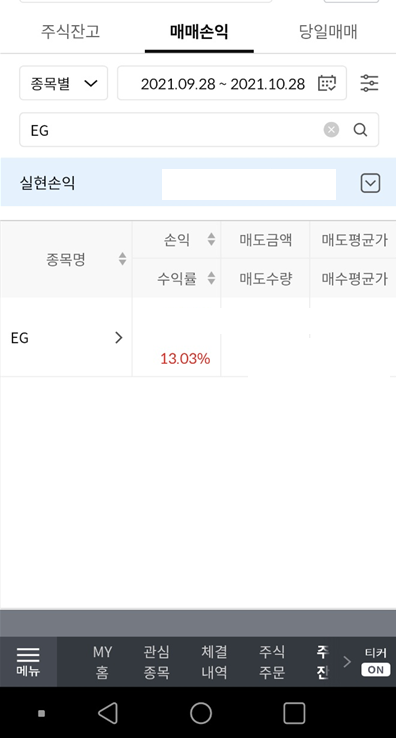Switch to the 주식잔고 tab
This screenshot has height=738, width=396.
pyautogui.click(x=70, y=32)
